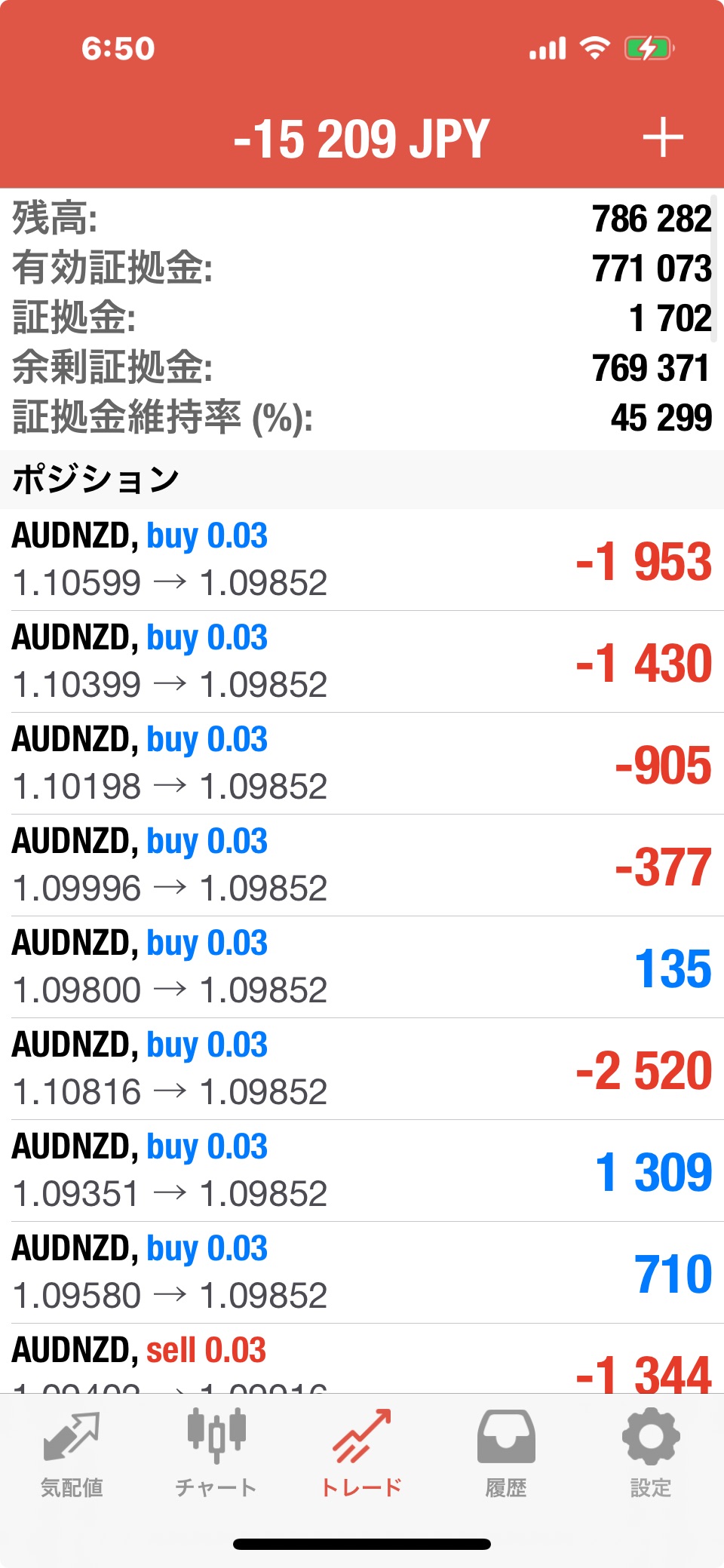This screenshot has width=724, height=1568.
Task: Go to the 履歴 history tab
Action: pyautogui.click(x=506, y=1453)
